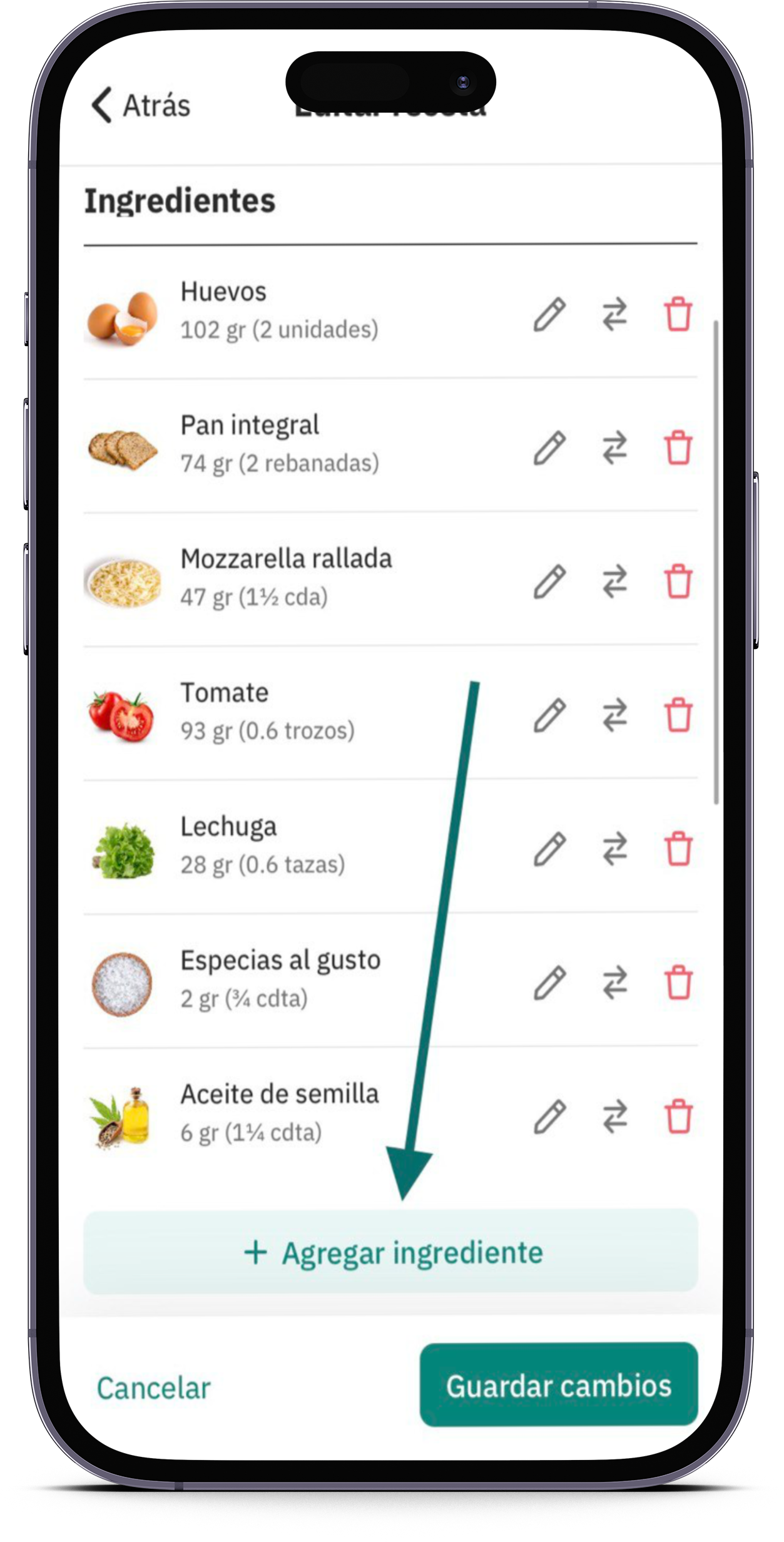
Task: Edit the Lechuga entry with the pencil
Action: click(x=551, y=848)
